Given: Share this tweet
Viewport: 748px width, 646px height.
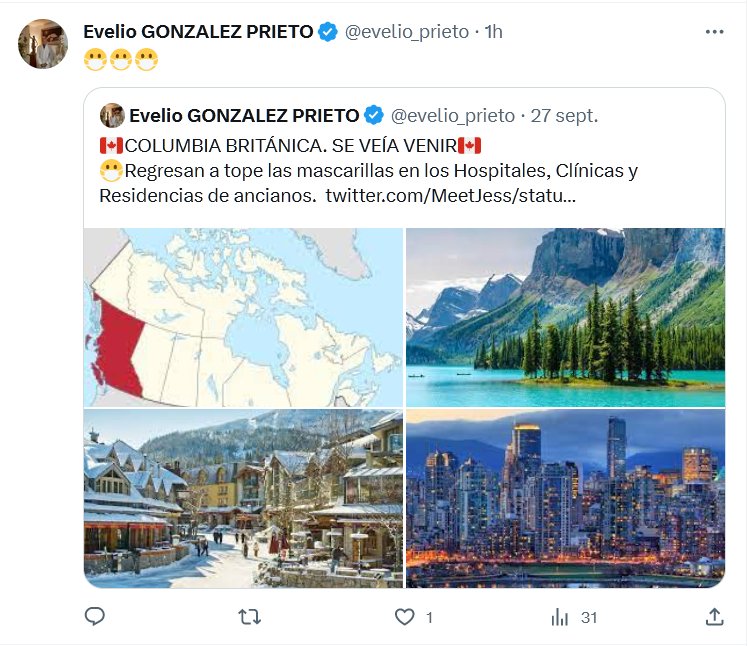Looking at the screenshot, I should tap(714, 617).
